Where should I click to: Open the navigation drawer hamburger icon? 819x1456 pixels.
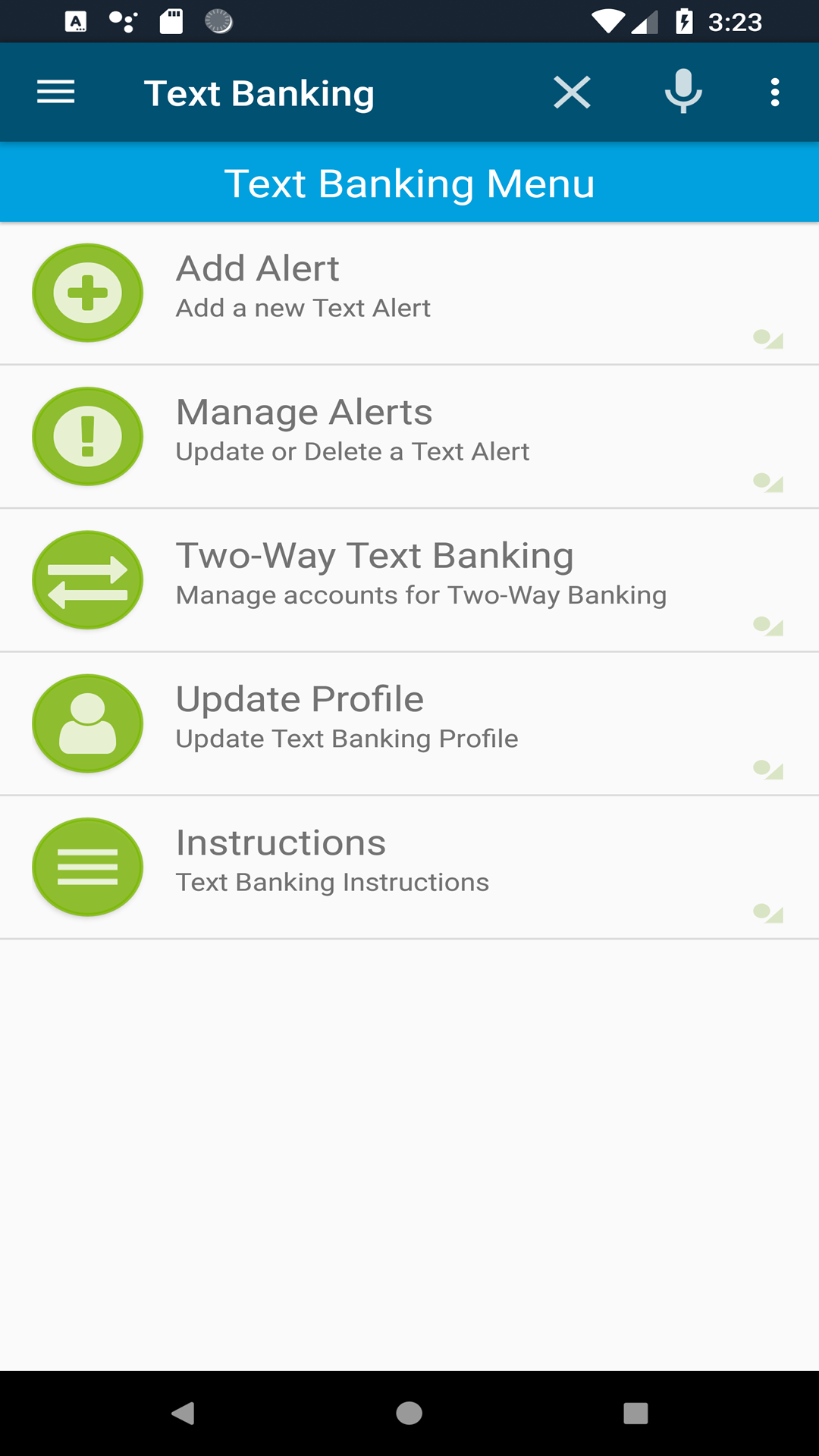click(55, 92)
